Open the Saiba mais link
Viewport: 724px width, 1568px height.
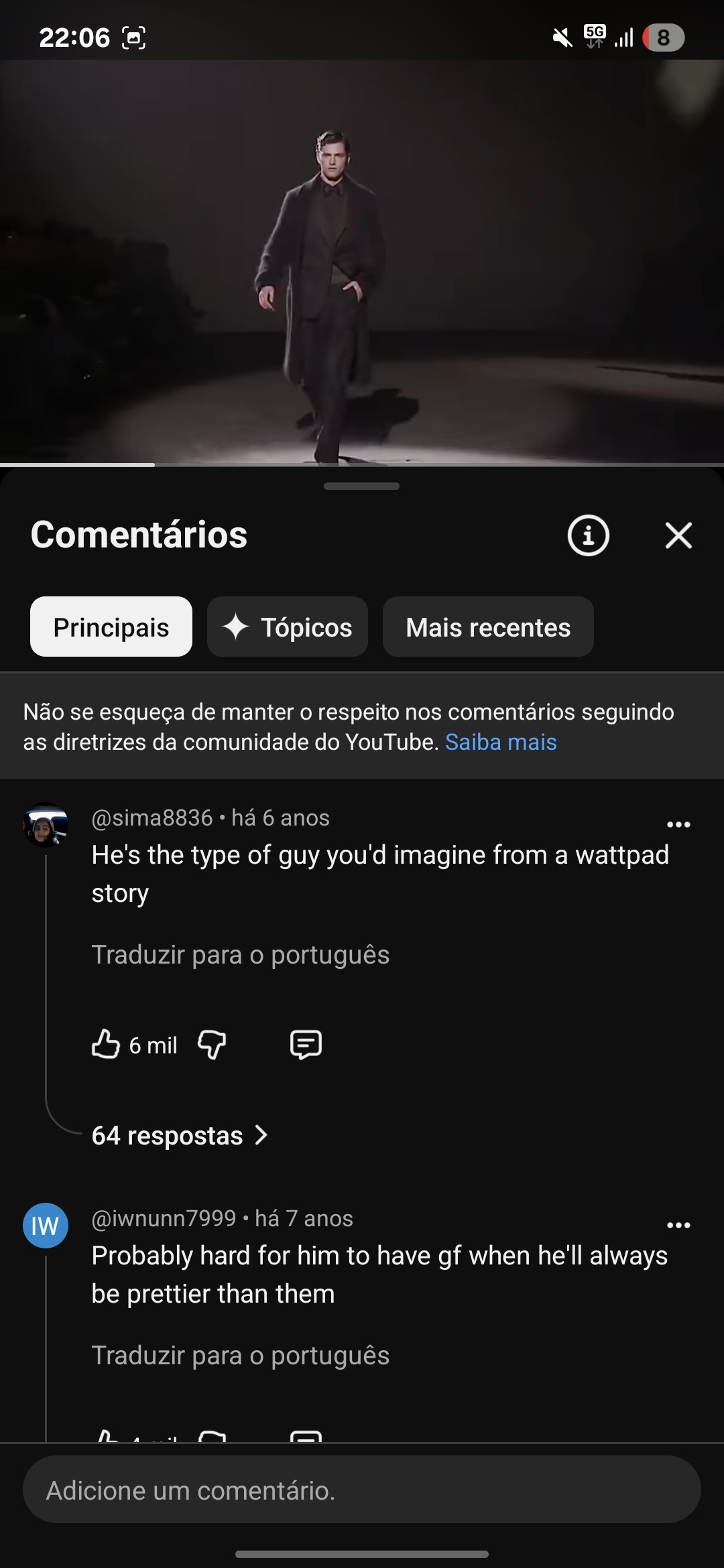click(501, 742)
